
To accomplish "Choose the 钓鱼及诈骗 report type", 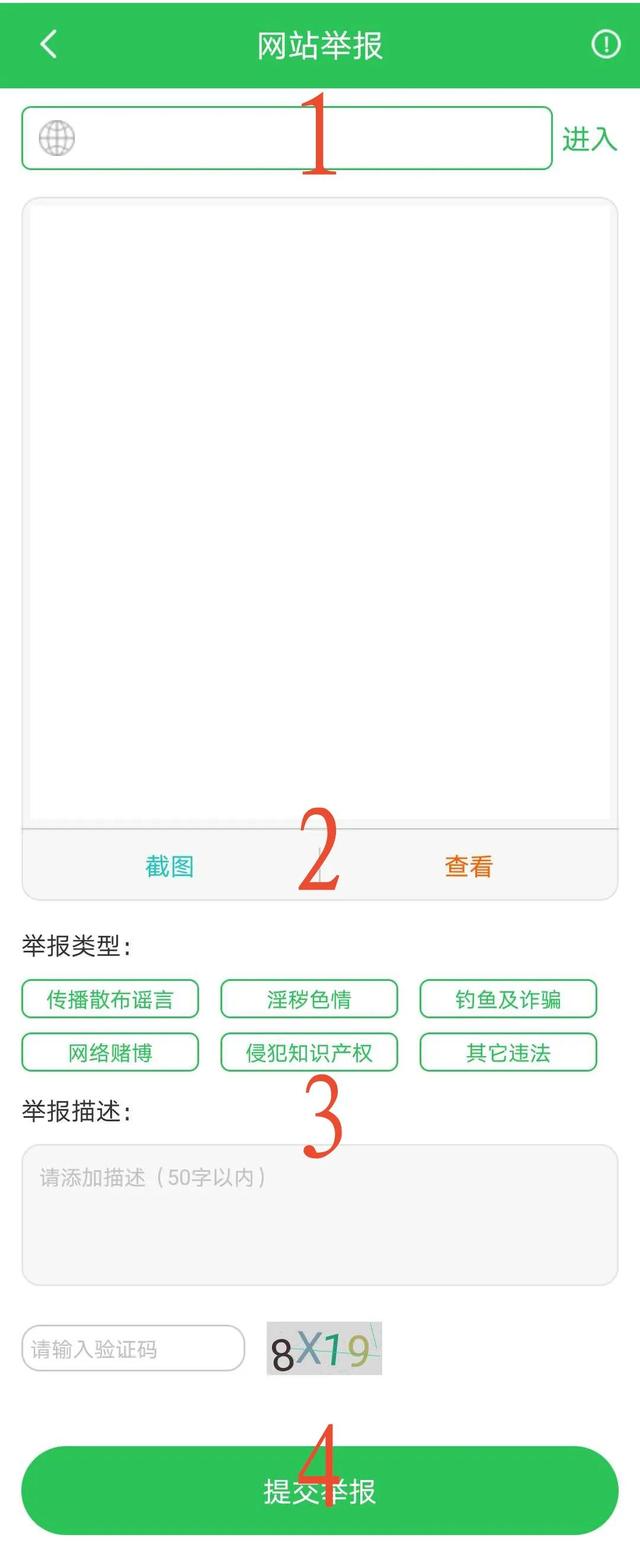I will pyautogui.click(x=508, y=999).
